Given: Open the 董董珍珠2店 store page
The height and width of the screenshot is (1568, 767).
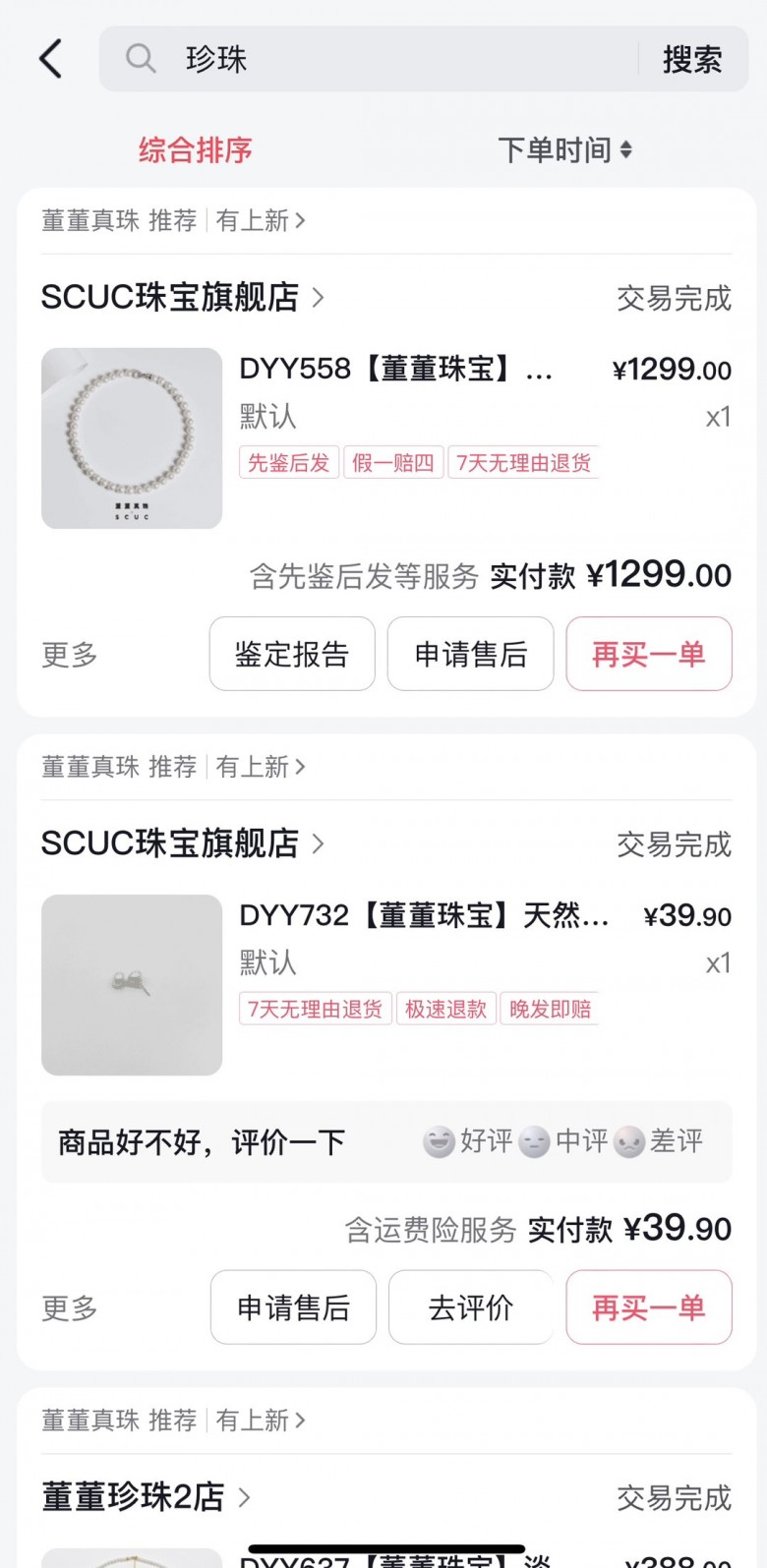Looking at the screenshot, I should tap(146, 1497).
